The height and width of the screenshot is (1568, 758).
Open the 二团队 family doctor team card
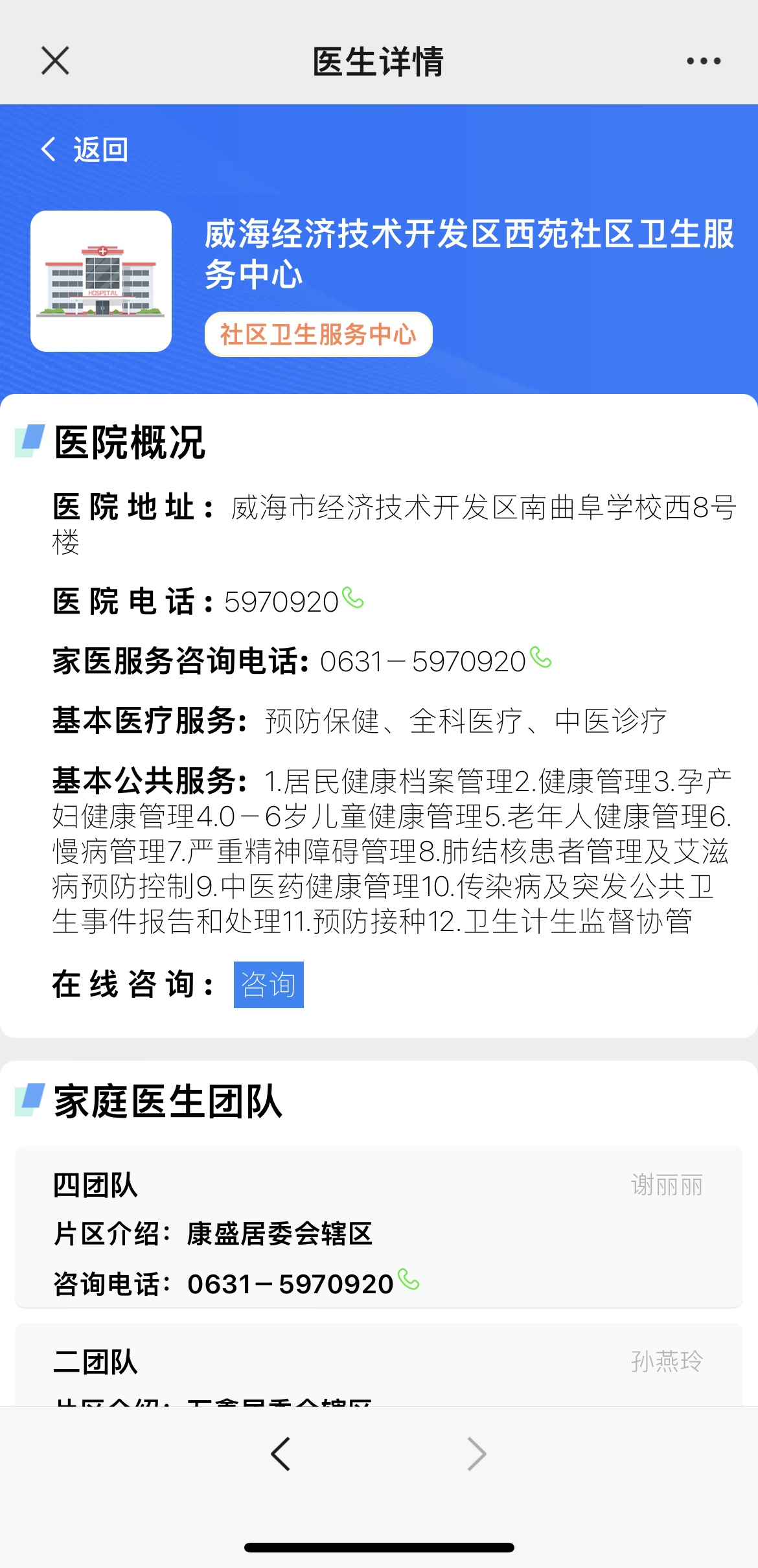tap(378, 1367)
